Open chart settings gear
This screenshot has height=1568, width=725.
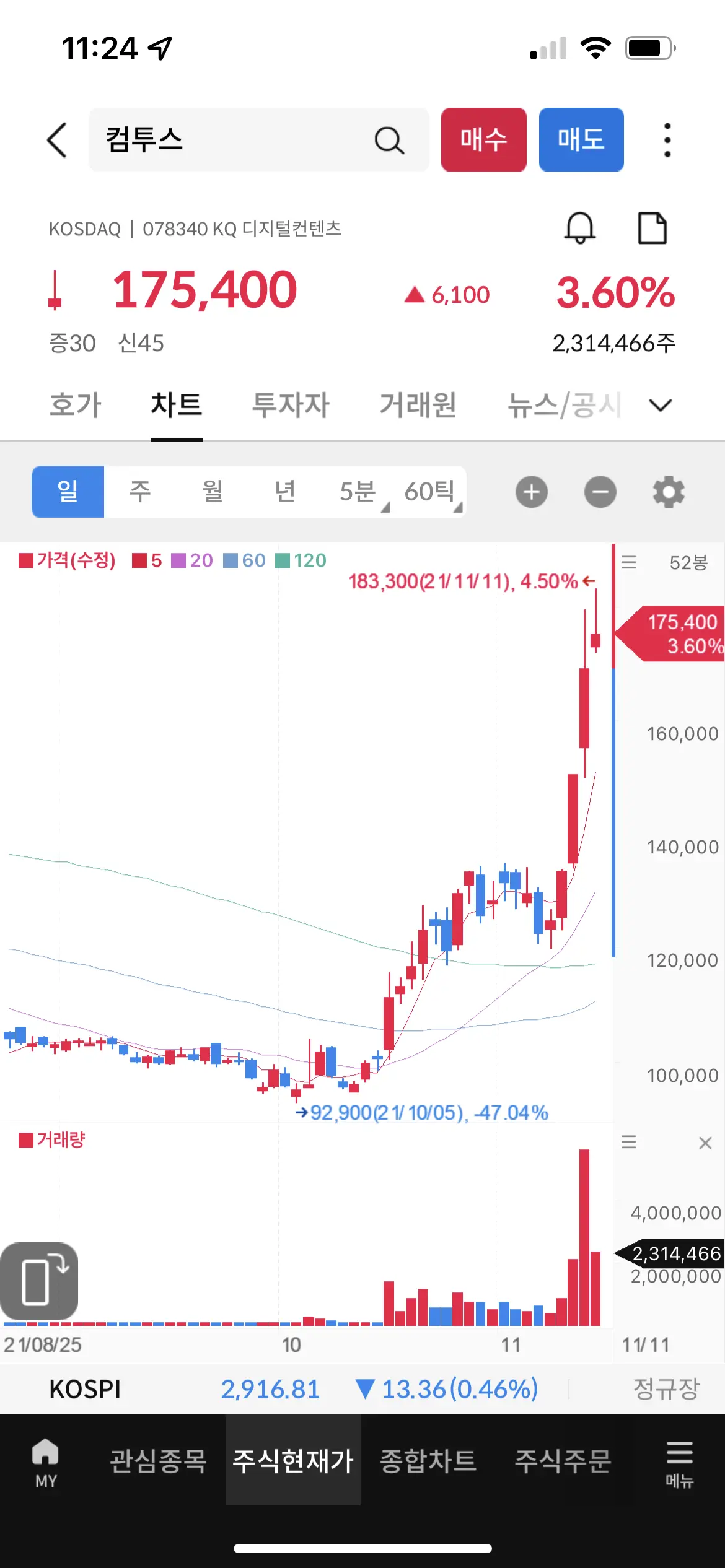coord(669,492)
